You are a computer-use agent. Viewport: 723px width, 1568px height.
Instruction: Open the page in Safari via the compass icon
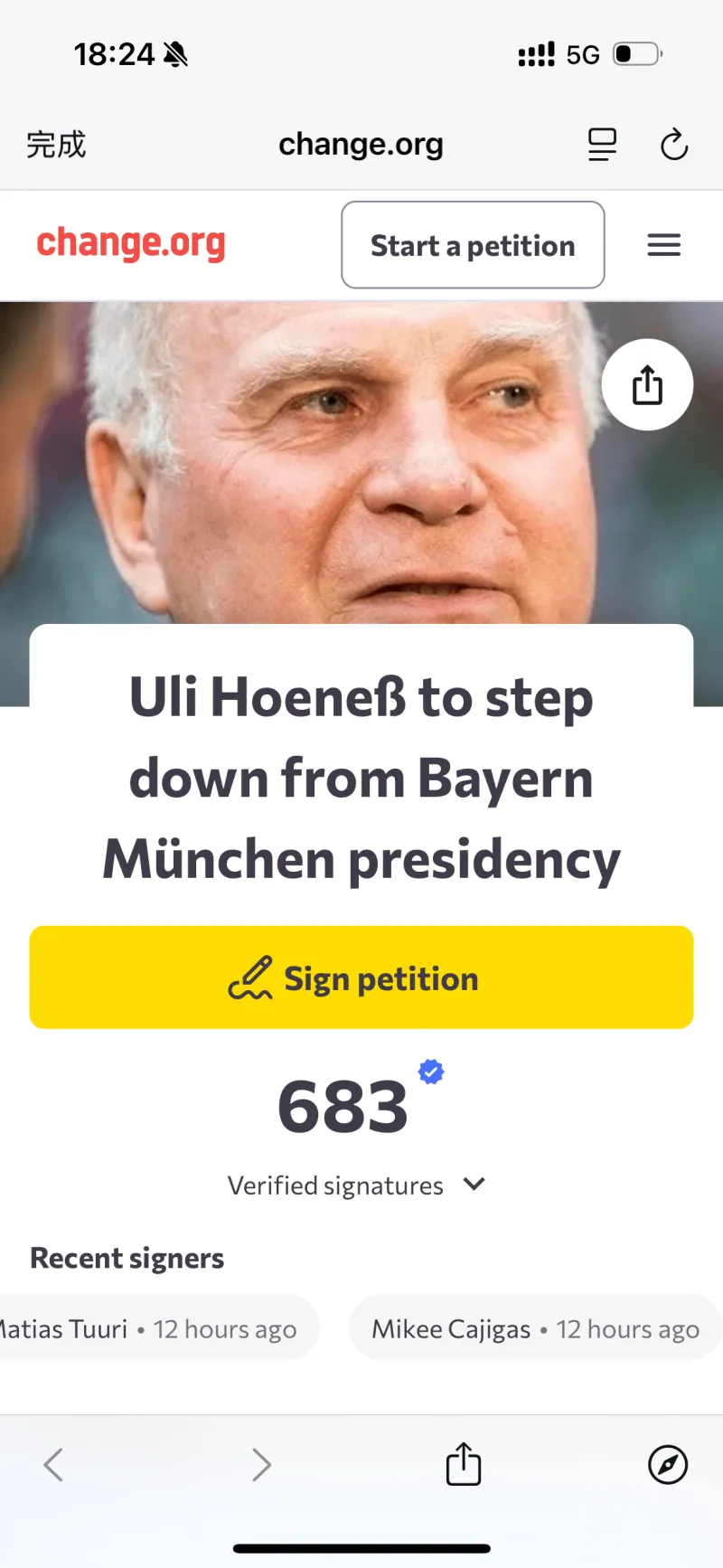668,1465
